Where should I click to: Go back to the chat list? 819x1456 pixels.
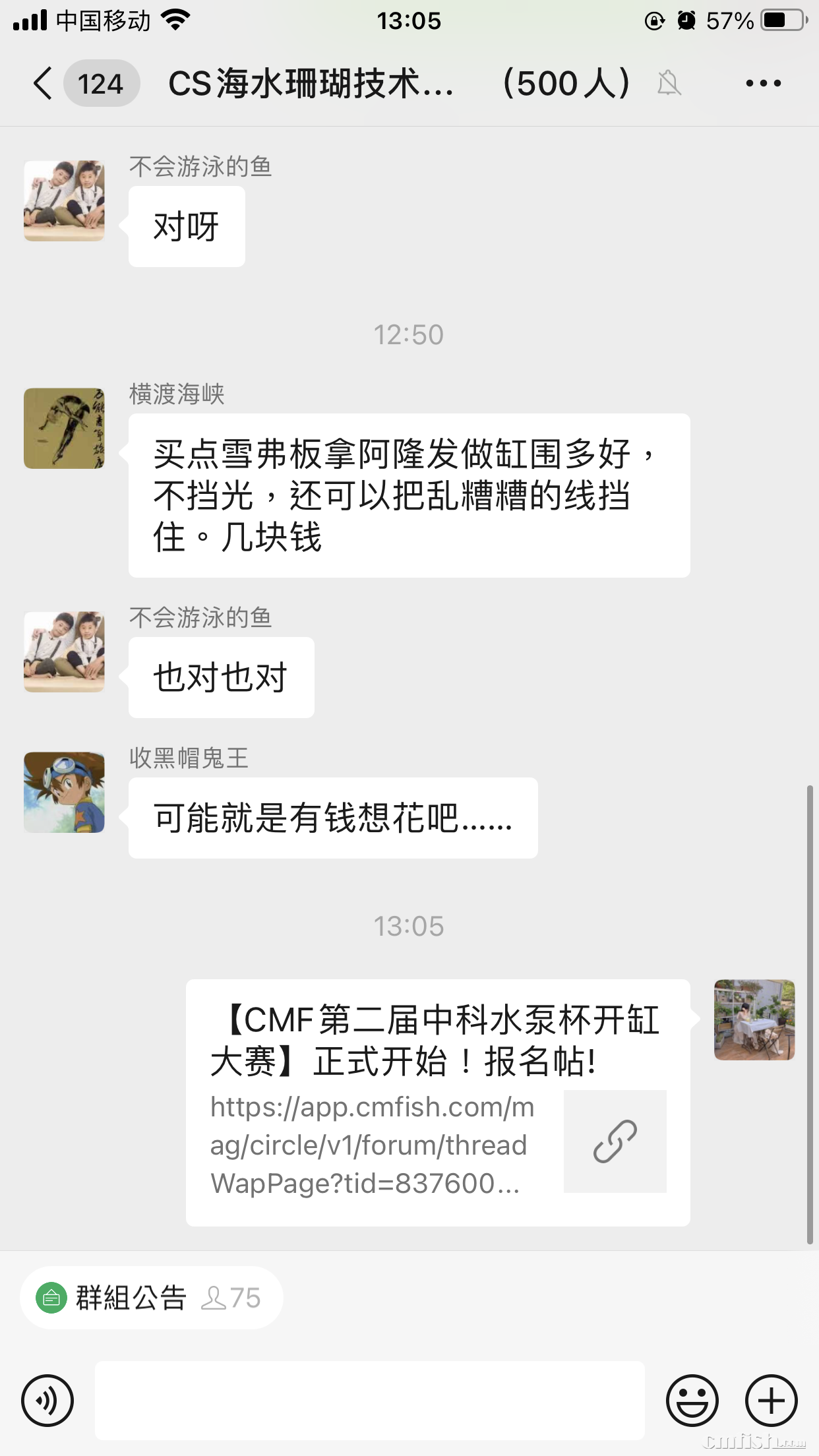point(44,84)
